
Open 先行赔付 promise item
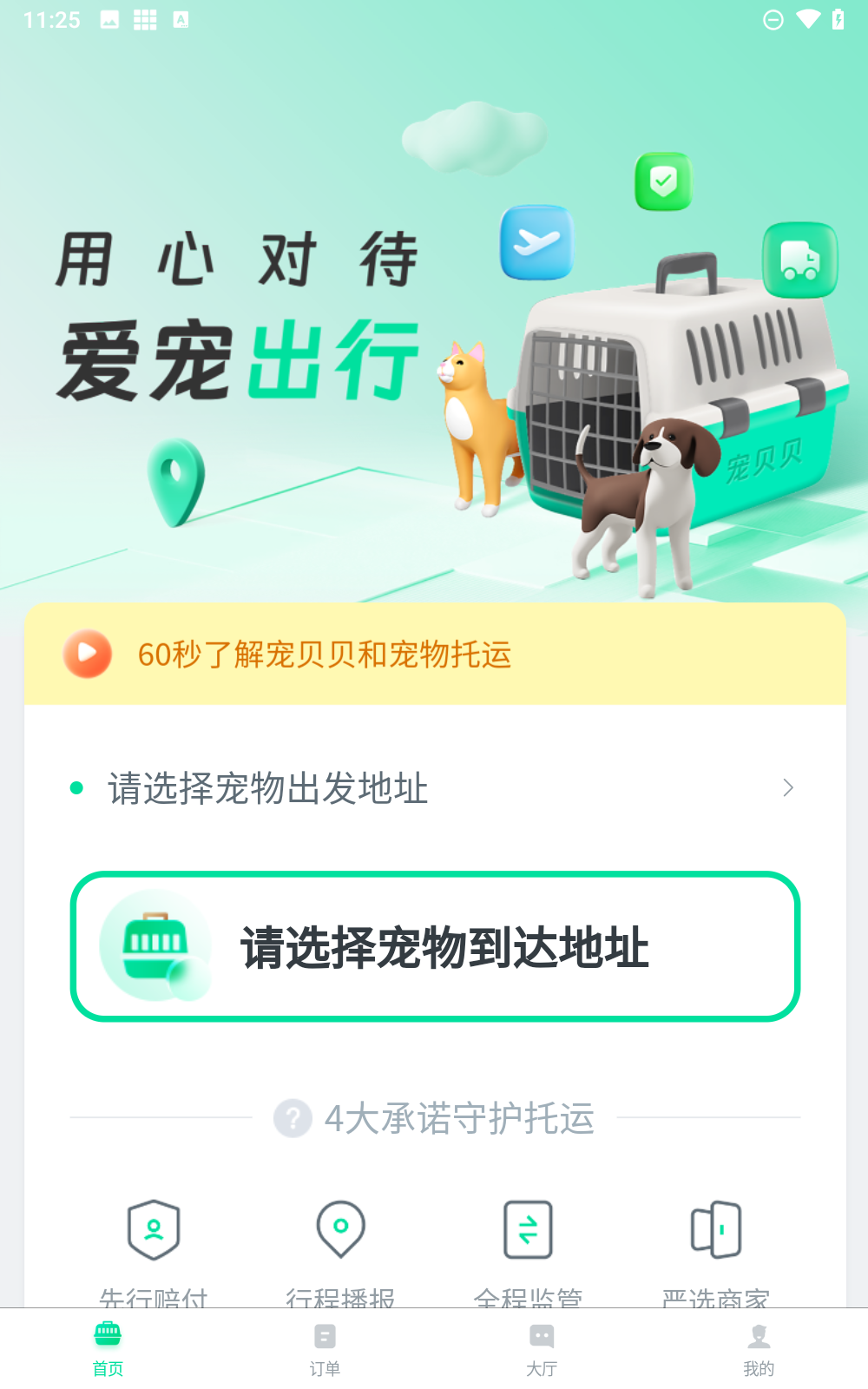pyautogui.click(x=154, y=1241)
